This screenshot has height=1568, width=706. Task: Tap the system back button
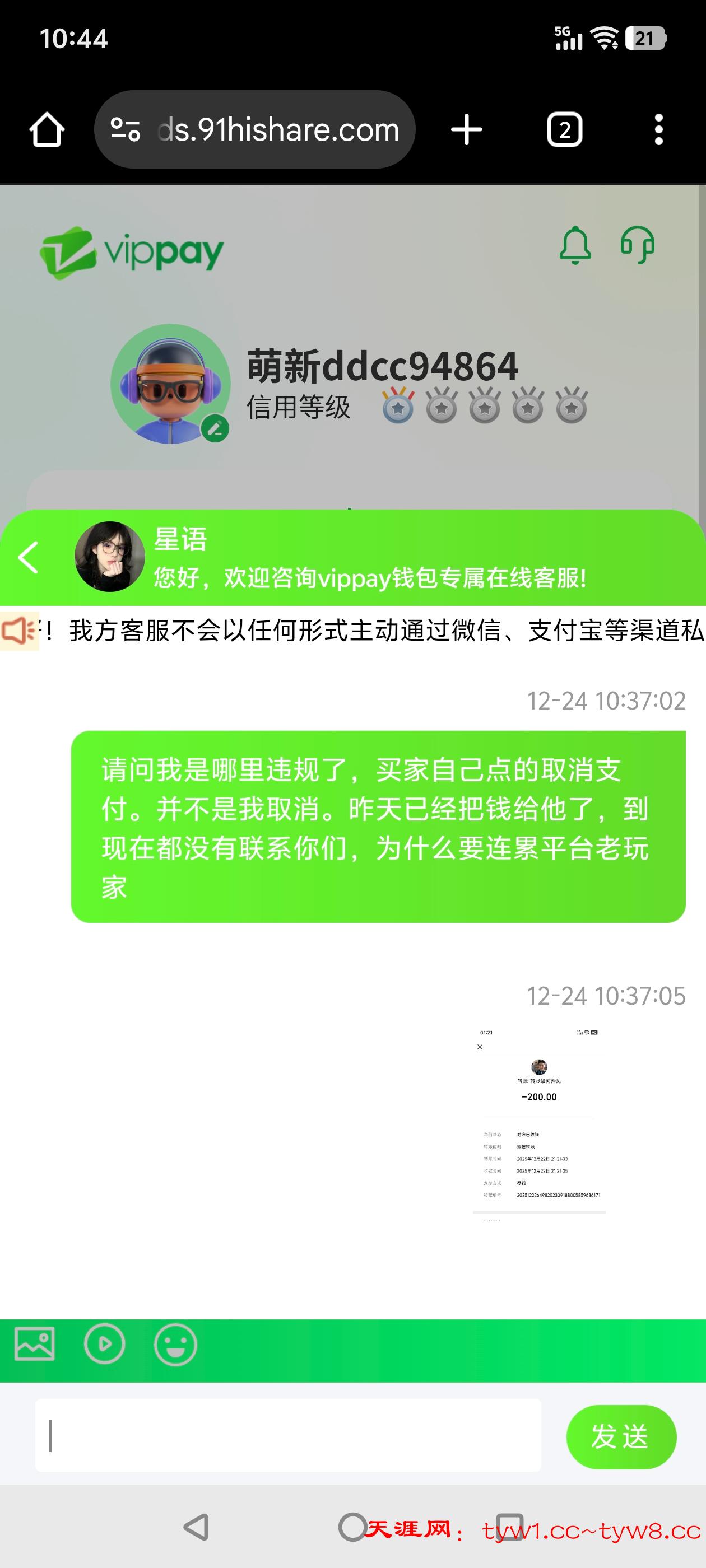tap(196, 1527)
